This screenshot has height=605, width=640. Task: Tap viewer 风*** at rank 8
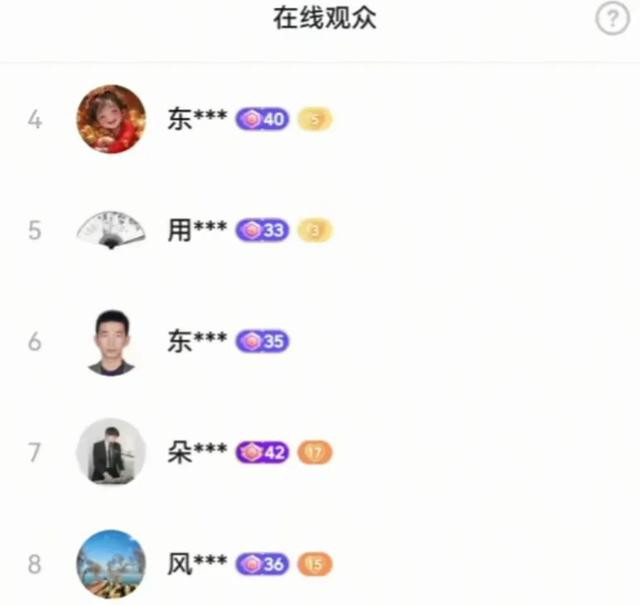(197, 564)
